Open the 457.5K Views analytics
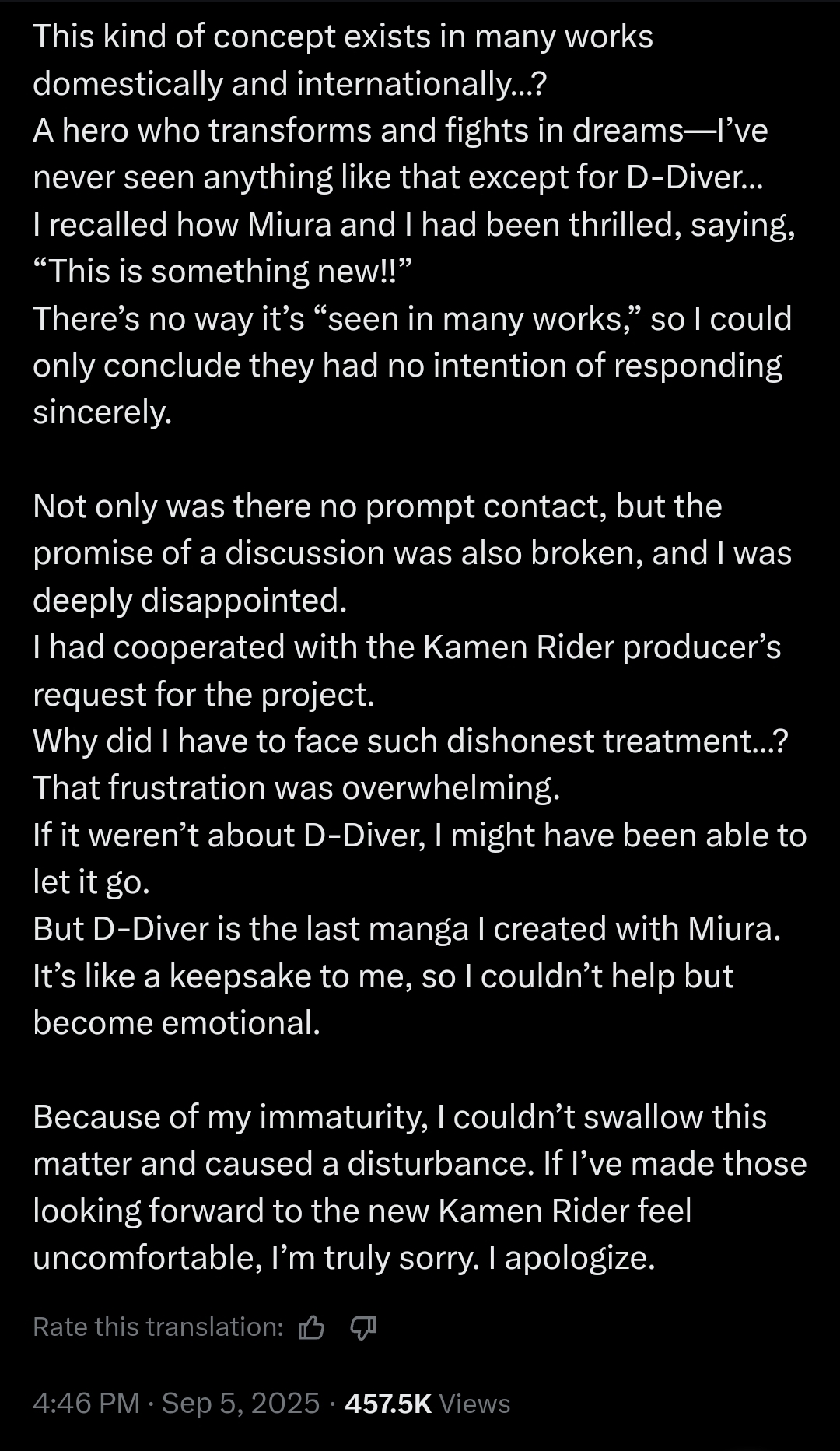This screenshot has width=840, height=1451. pyautogui.click(x=427, y=1402)
